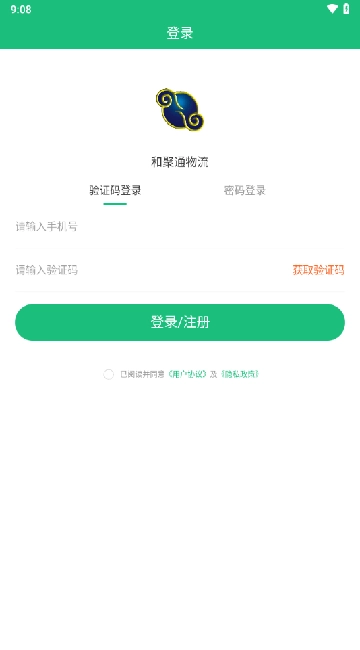Open the 隐私政策 link
Screen dimensions: 360x650
(x=240, y=374)
